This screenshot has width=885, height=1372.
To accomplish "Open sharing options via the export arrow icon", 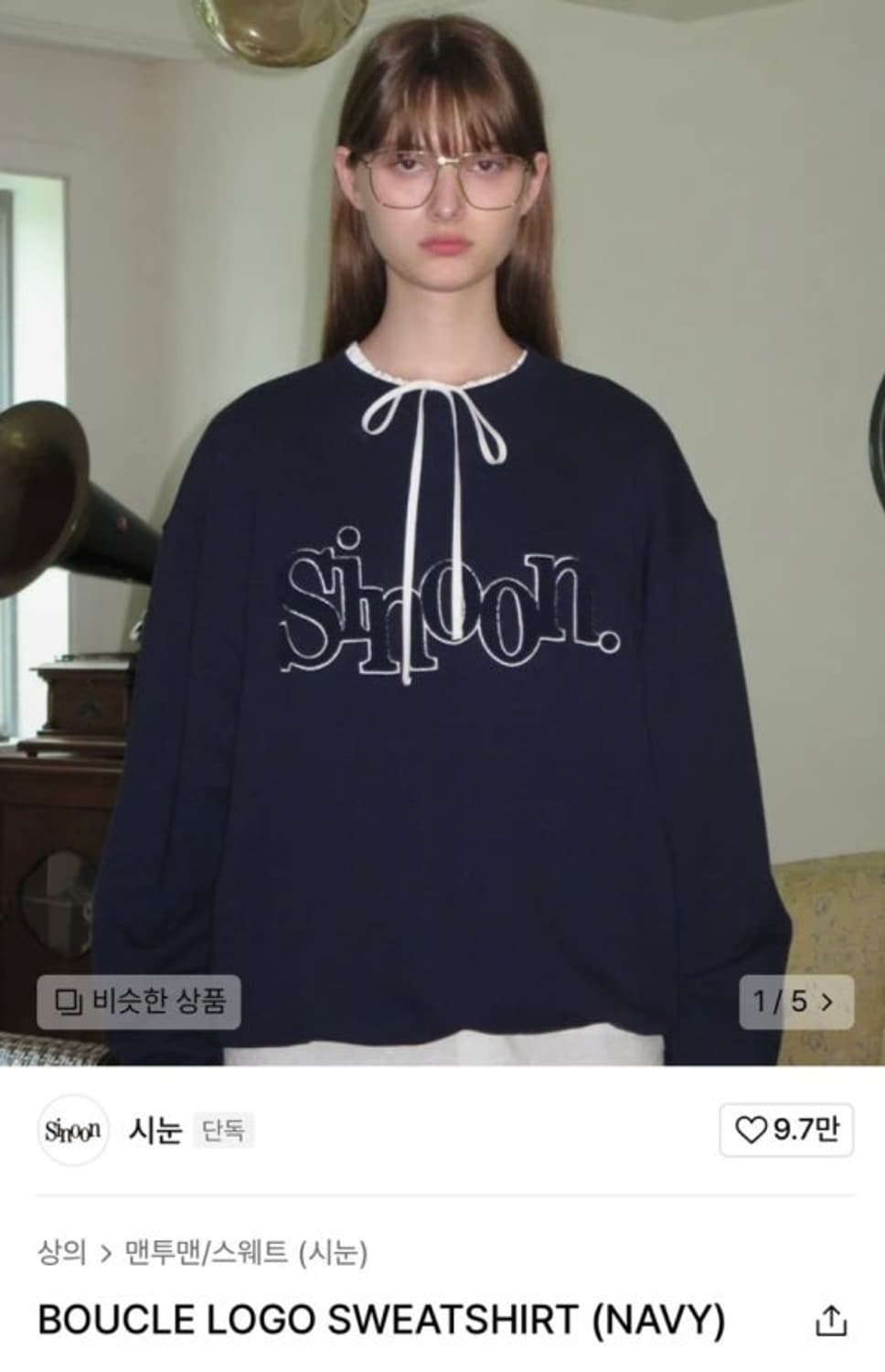I will pos(833,1318).
